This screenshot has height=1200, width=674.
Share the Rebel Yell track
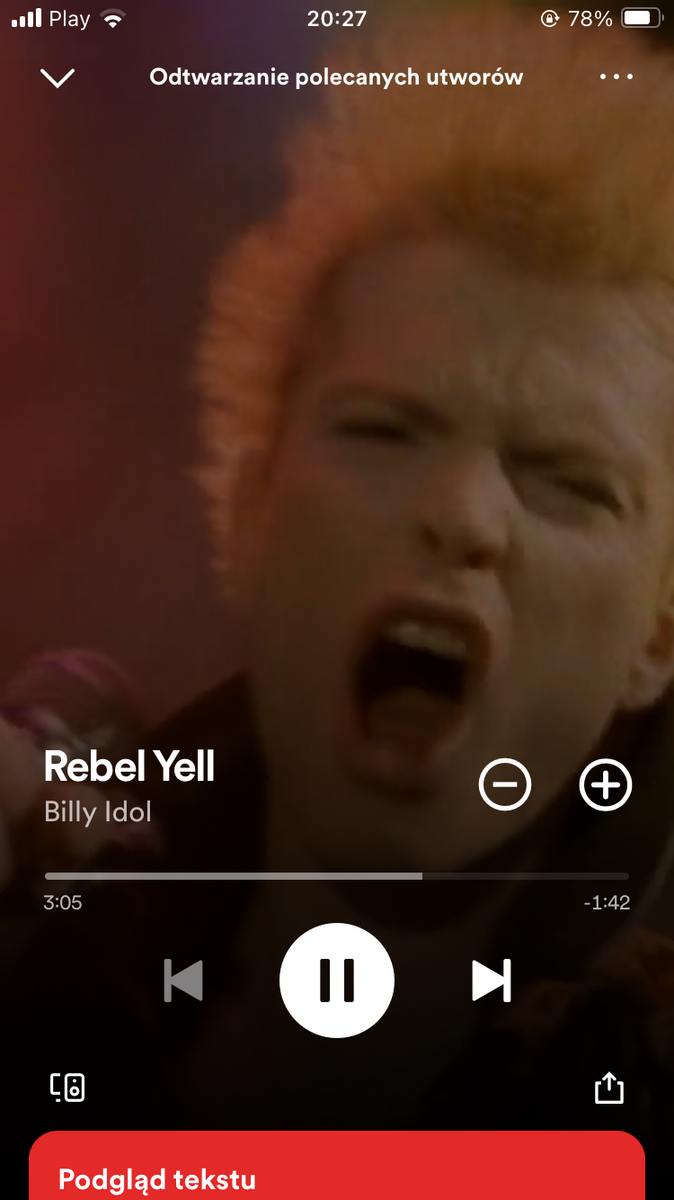tap(609, 1088)
